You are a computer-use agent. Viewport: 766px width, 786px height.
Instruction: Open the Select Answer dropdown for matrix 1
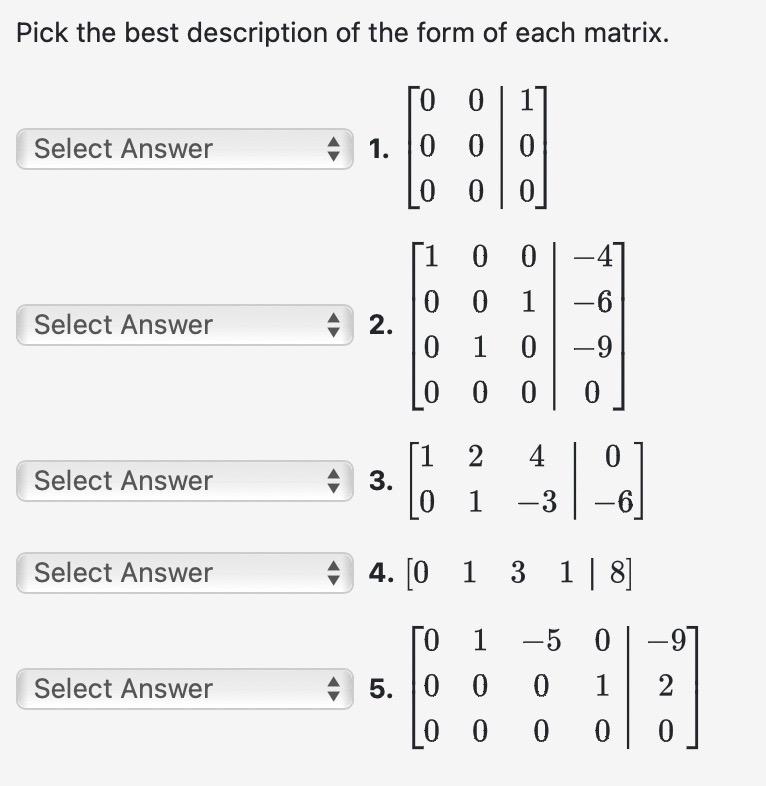184,149
